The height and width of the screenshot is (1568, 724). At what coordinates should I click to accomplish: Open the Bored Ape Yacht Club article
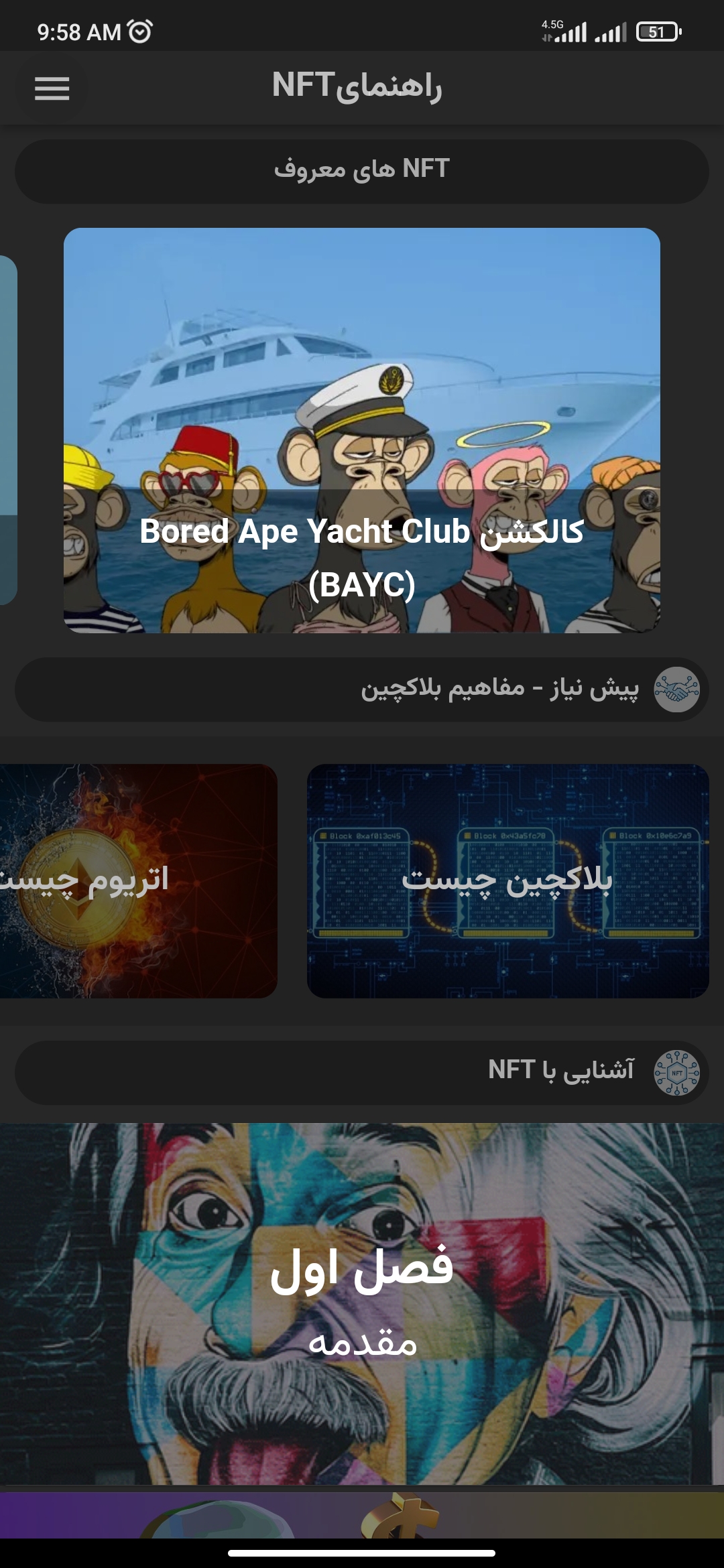(362, 429)
